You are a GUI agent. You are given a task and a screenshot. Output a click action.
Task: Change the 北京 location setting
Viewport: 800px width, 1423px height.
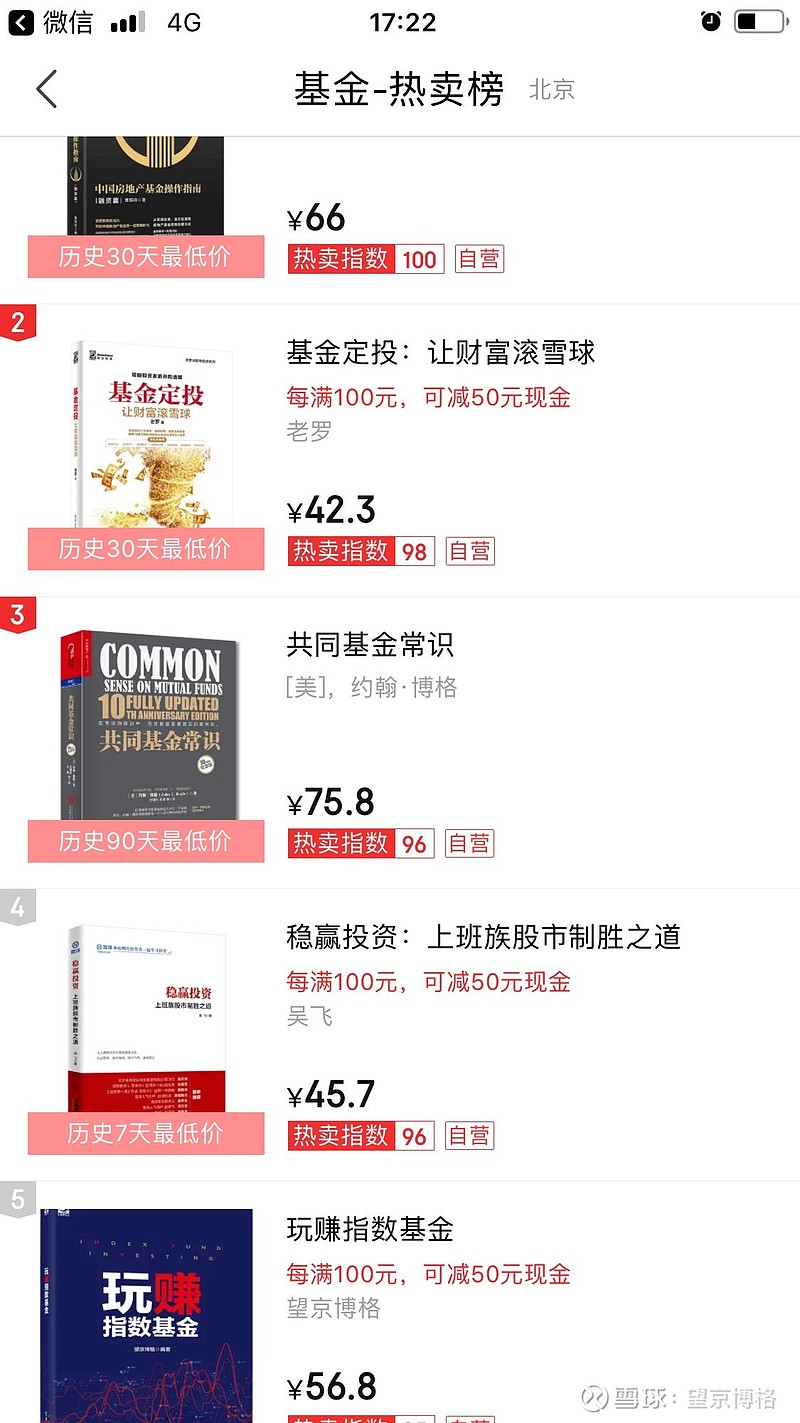point(552,90)
